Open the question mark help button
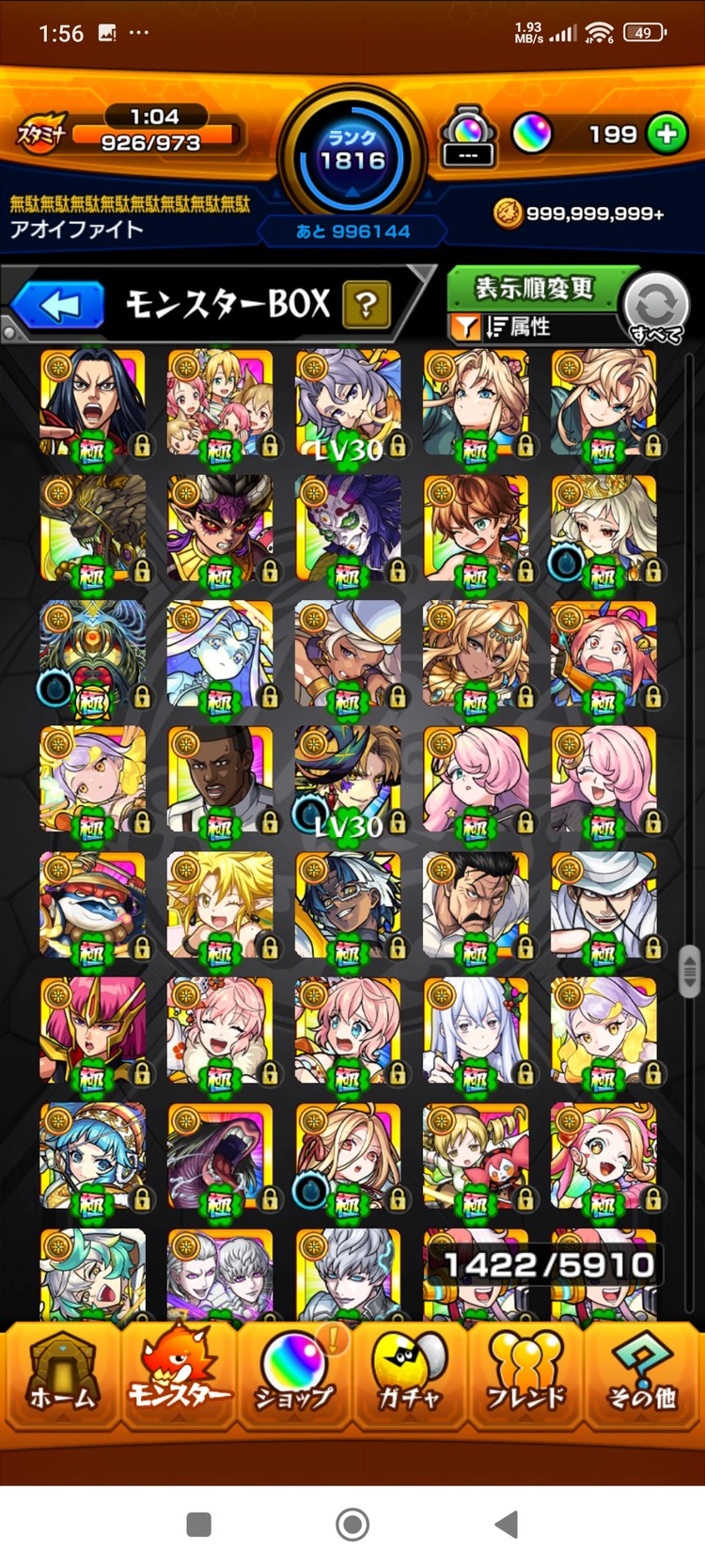The height and width of the screenshot is (1568, 705). (x=367, y=305)
